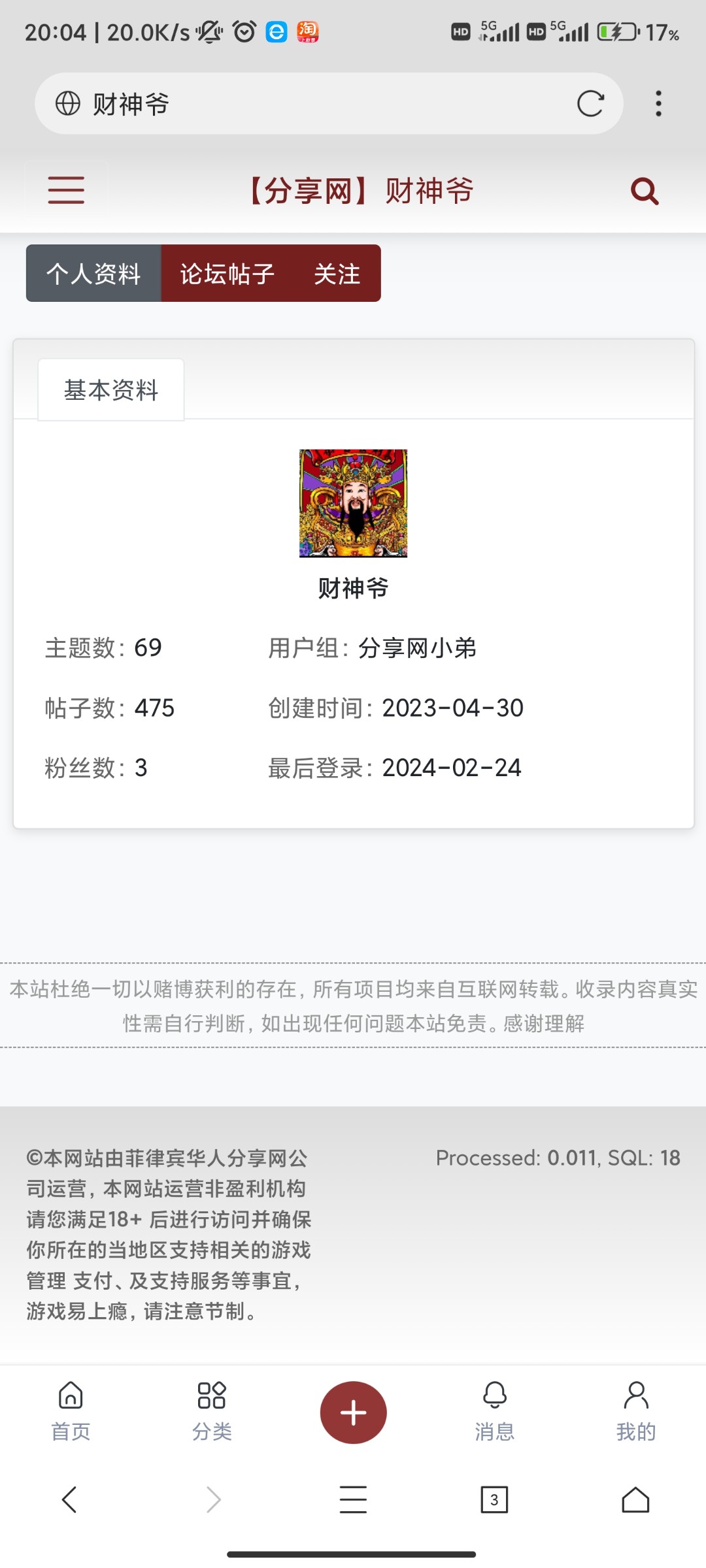
Task: Open the browser's three-dot options menu
Action: pos(658,103)
